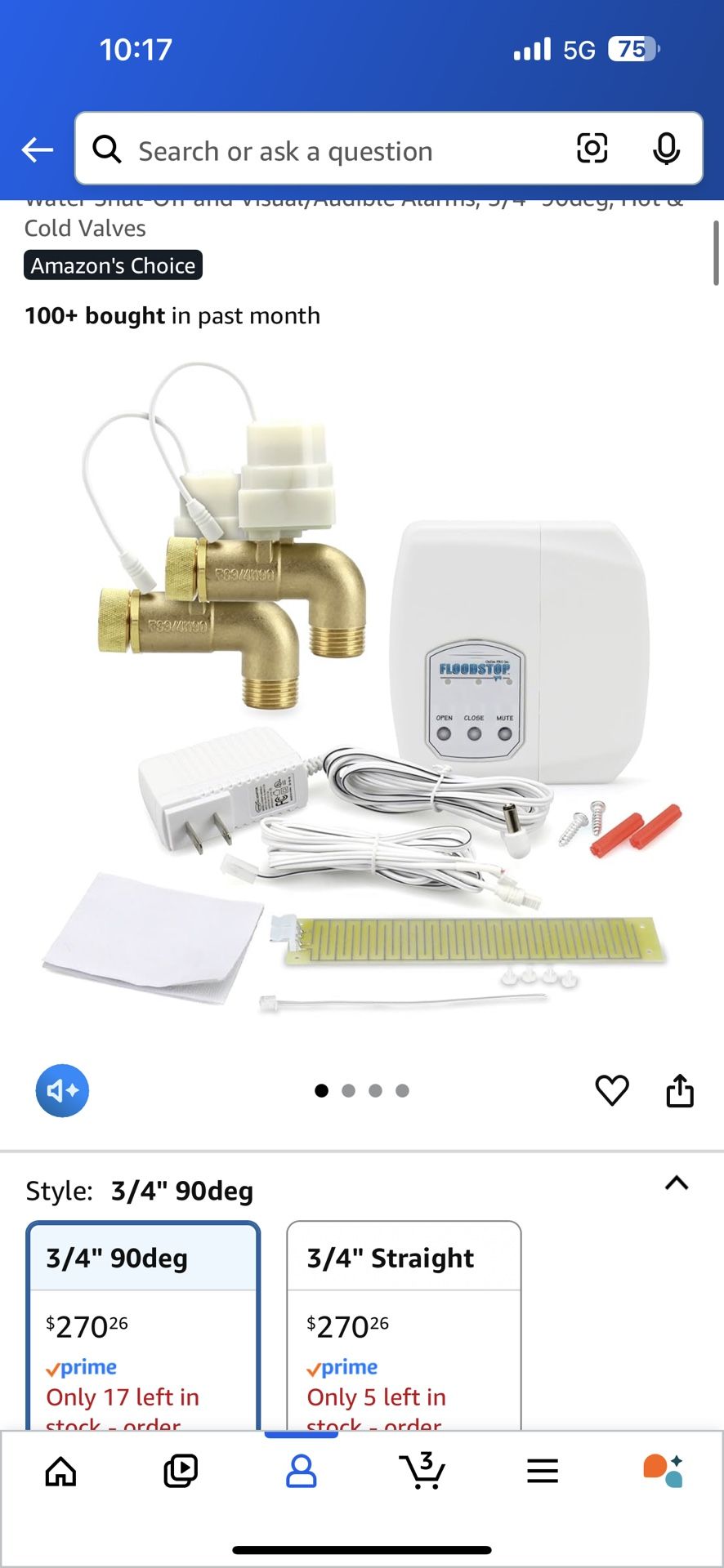Image resolution: width=724 pixels, height=1568 pixels.
Task: Tap the blue sound sparkle button
Action: point(62,1090)
